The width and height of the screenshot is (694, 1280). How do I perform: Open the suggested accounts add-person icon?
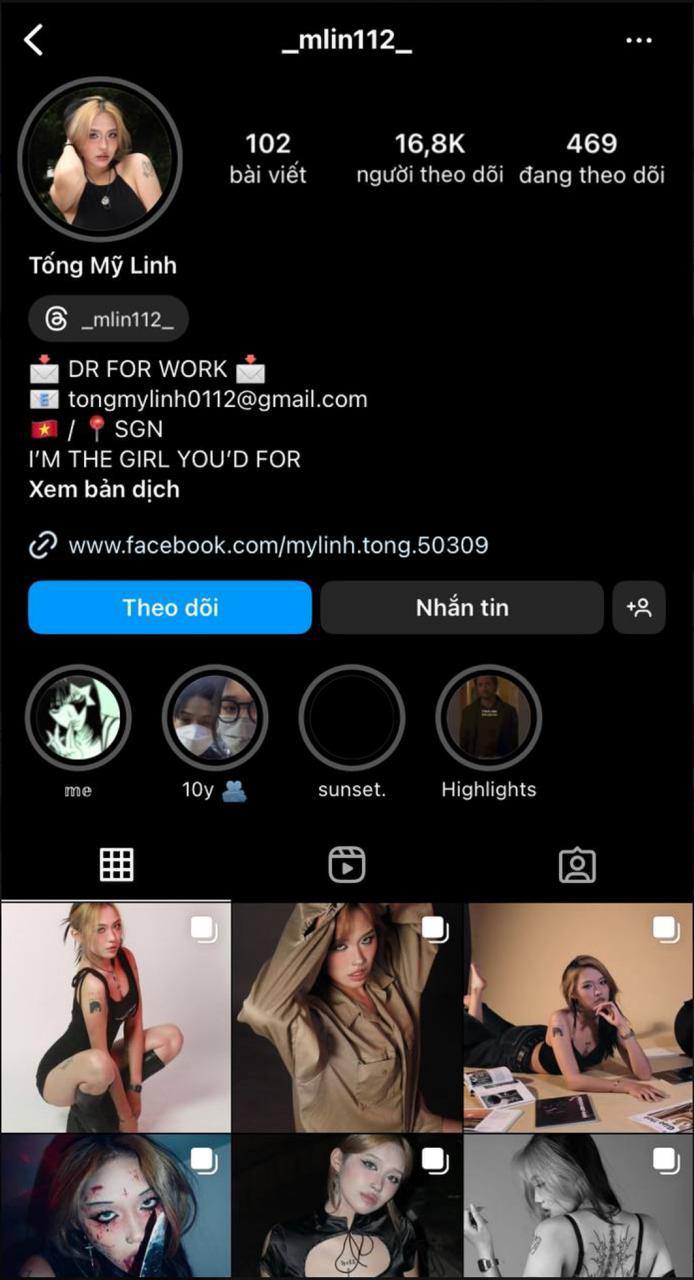[x=638, y=607]
